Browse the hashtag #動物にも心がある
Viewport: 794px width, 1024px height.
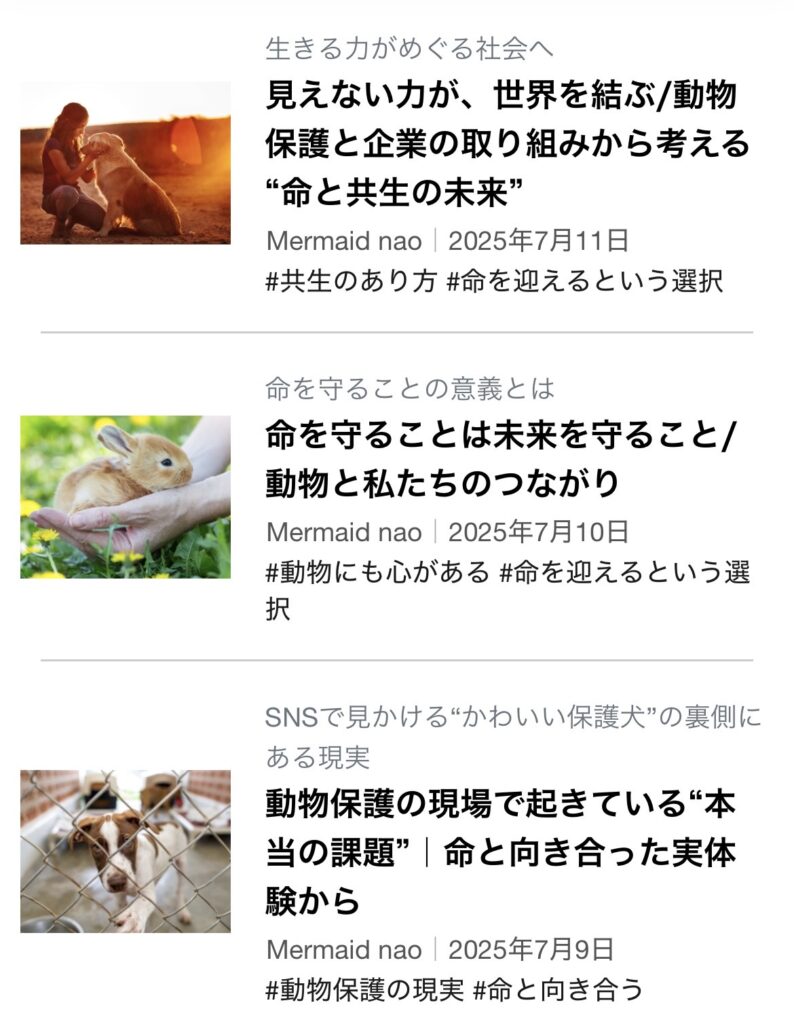coord(377,573)
